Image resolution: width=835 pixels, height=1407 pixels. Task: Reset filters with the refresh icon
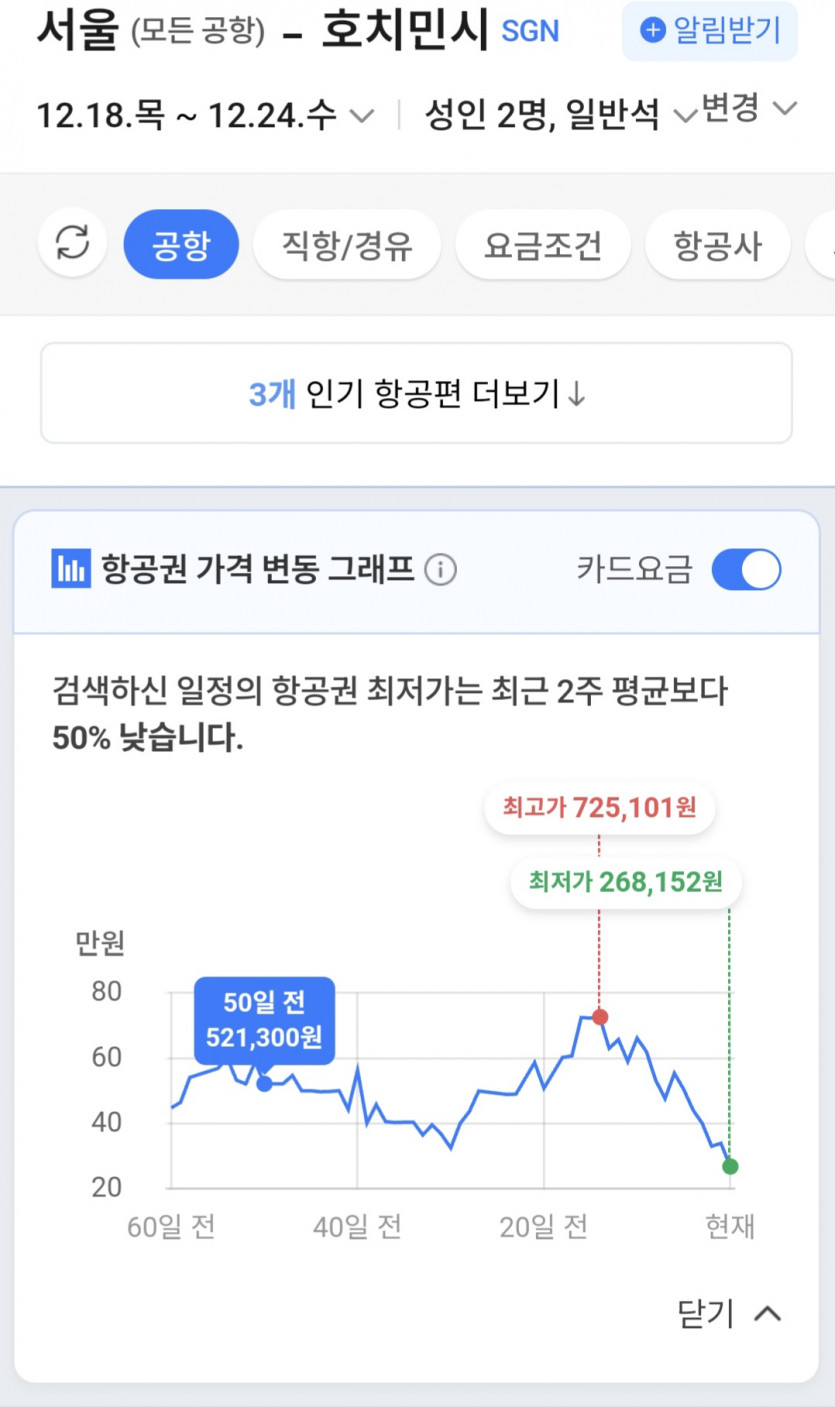coord(72,244)
